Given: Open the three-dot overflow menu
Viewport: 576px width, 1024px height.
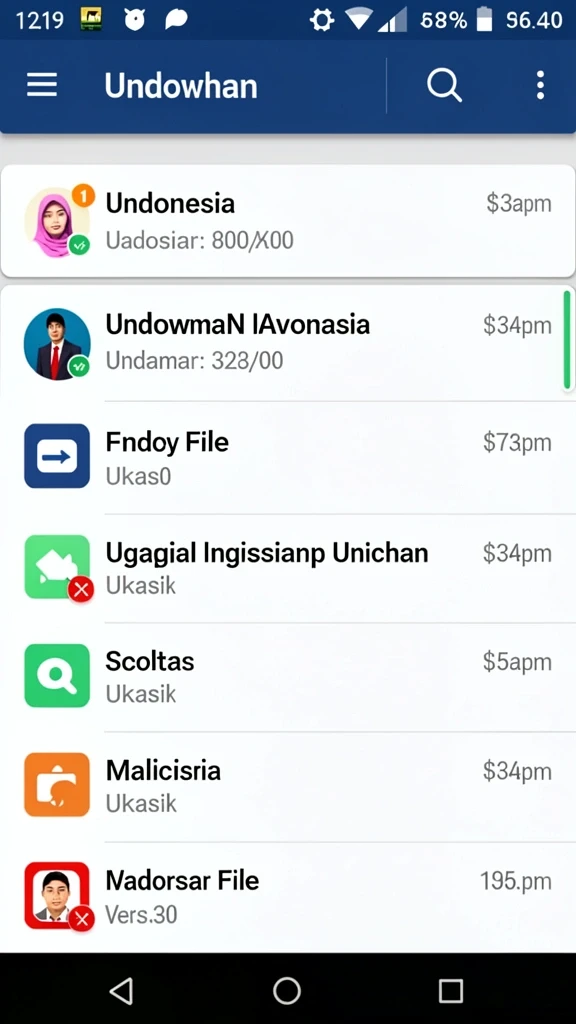Looking at the screenshot, I should tap(540, 86).
